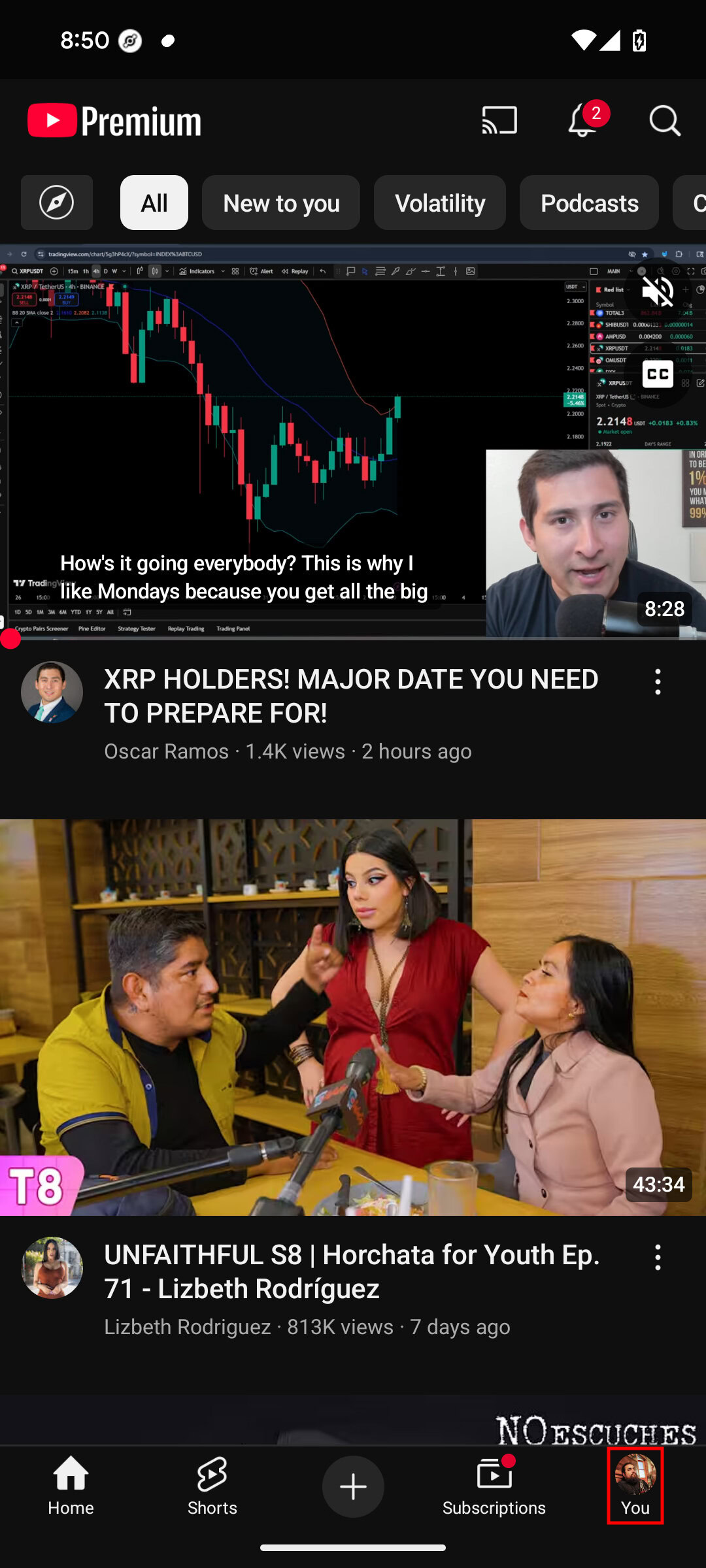This screenshot has height=1568, width=706.
Task: Open options menu for UNFAITHFUL S8 video
Action: (x=658, y=1257)
